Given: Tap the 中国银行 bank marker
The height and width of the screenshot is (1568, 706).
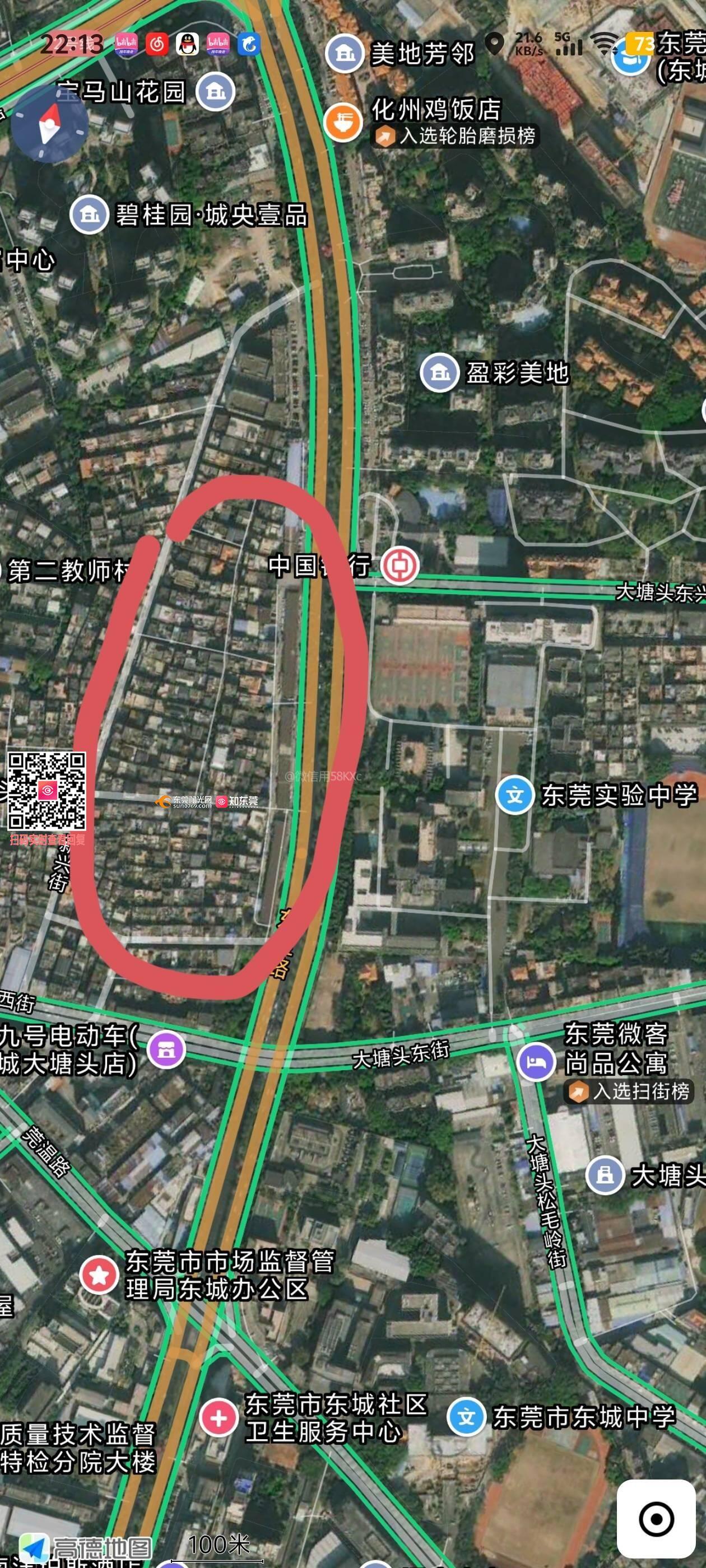Looking at the screenshot, I should coord(400,566).
